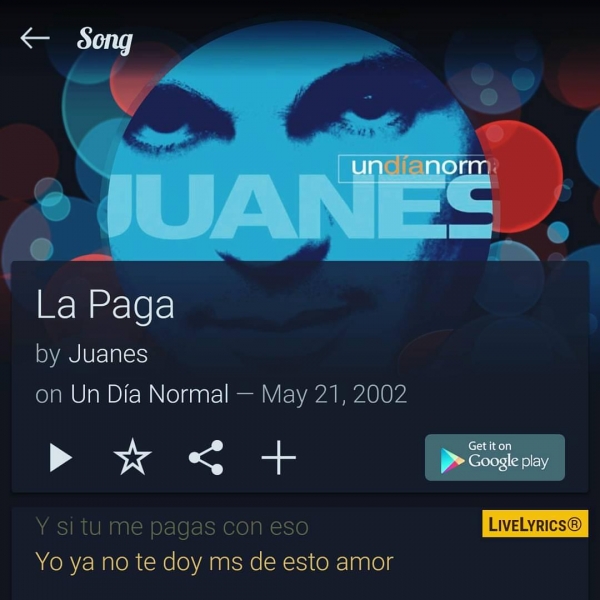Play the song La Paga
This screenshot has width=600, height=600.
[61, 458]
